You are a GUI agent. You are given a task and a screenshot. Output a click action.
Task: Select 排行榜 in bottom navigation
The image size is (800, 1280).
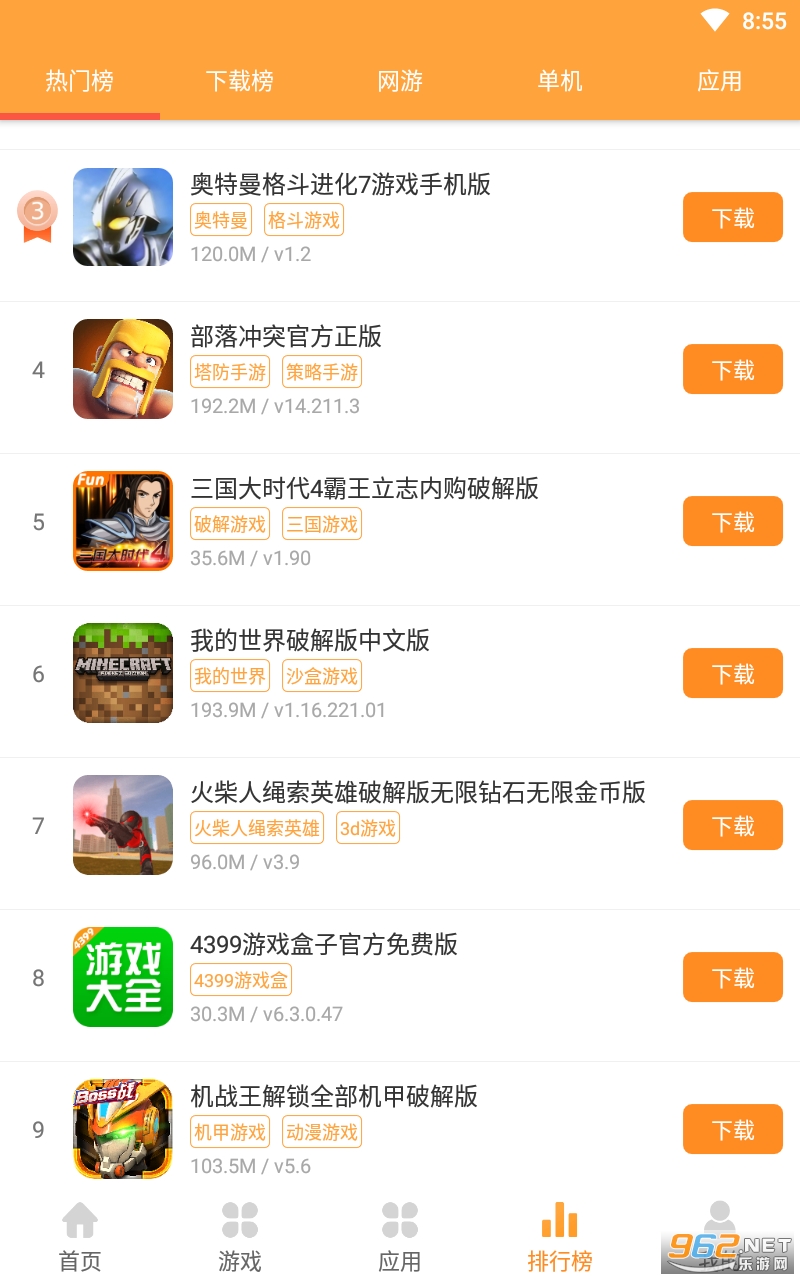click(560, 1237)
